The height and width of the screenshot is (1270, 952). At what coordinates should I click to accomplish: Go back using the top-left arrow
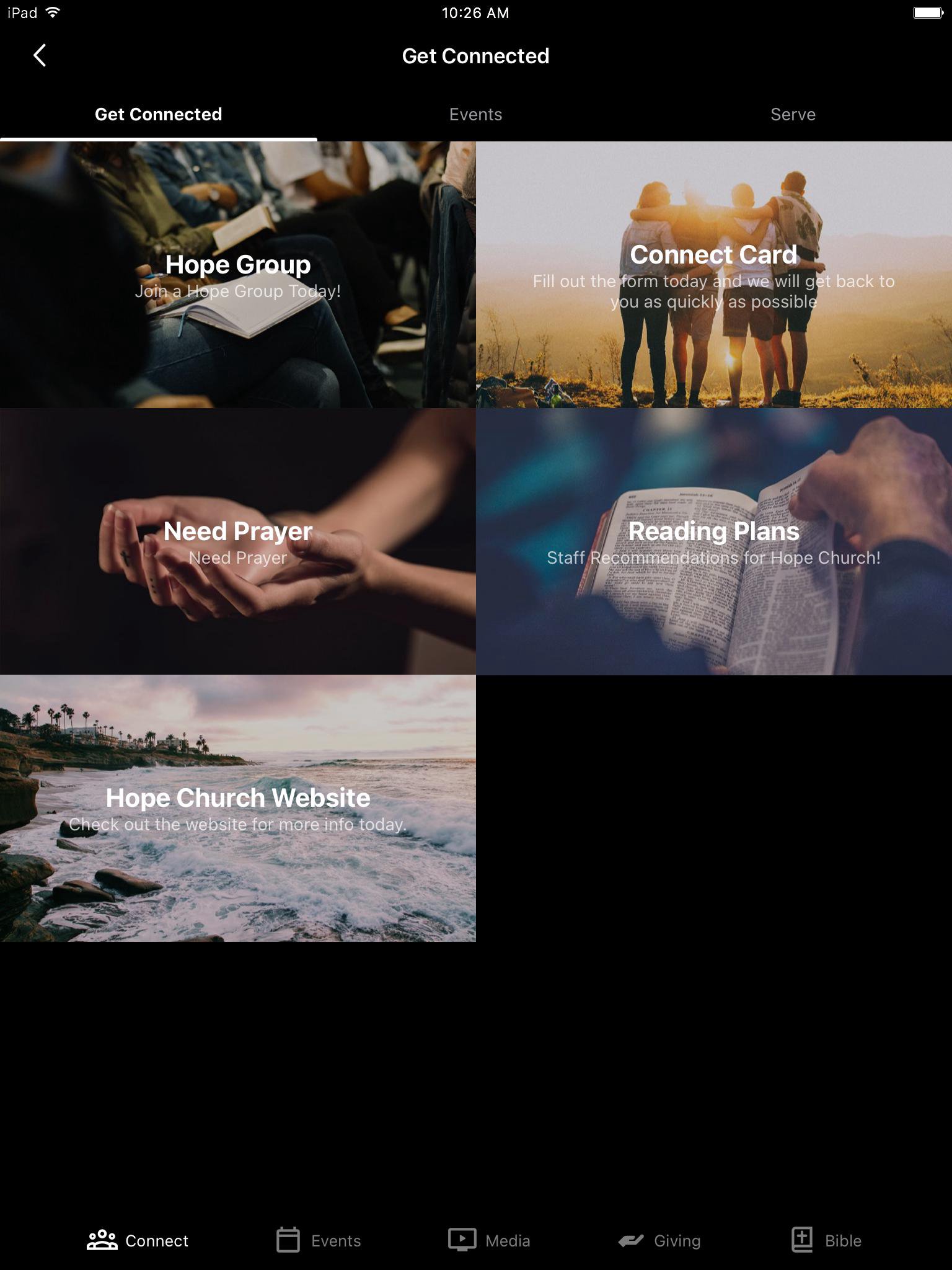pyautogui.click(x=40, y=56)
